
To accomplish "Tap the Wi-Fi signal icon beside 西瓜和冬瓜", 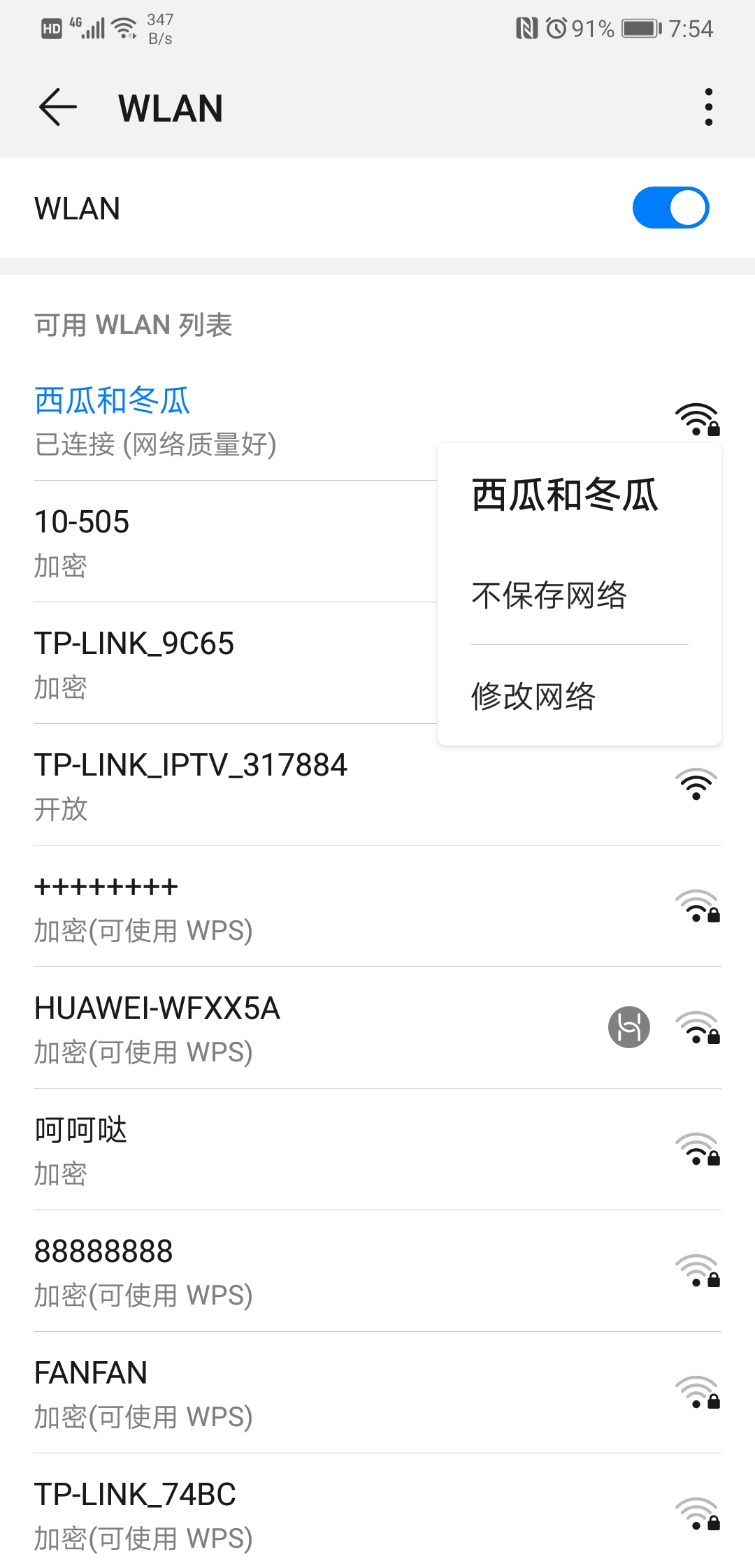I will pos(698,419).
